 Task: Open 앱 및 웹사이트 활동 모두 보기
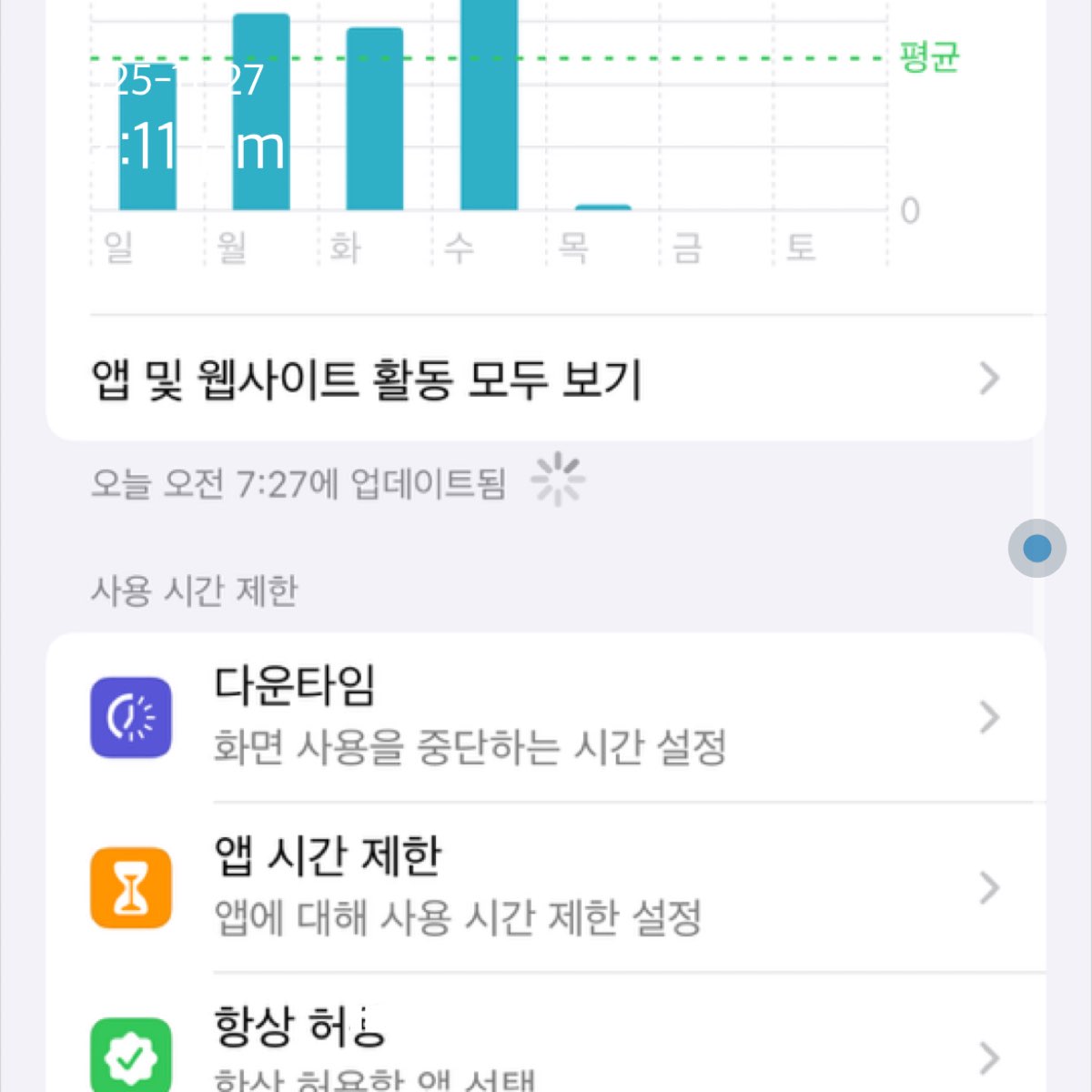pyautogui.click(x=544, y=379)
